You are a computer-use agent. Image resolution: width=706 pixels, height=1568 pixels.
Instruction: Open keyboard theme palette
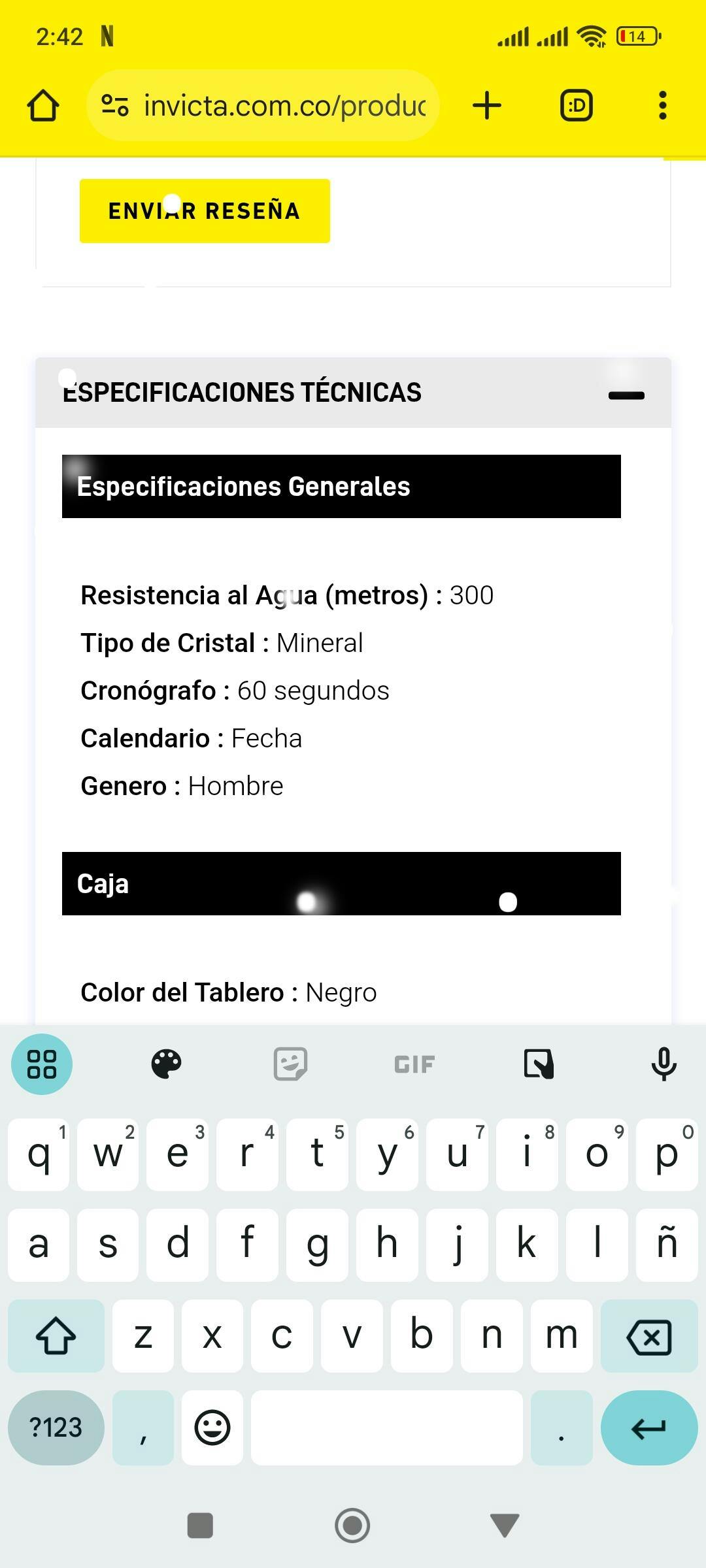[166, 1064]
